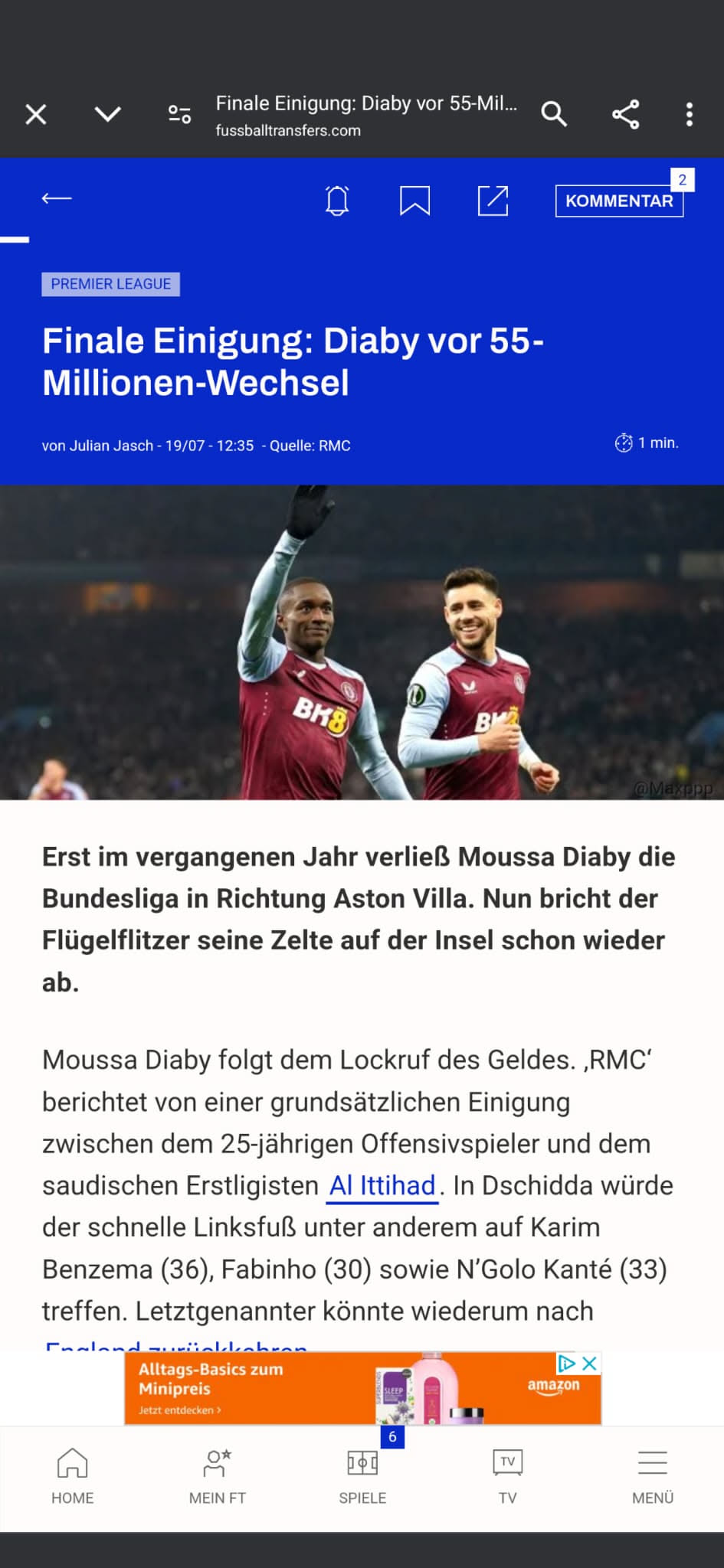Screen dimensions: 724x1568
Task: Dismiss the Amazon ad banner
Action: [x=589, y=1364]
